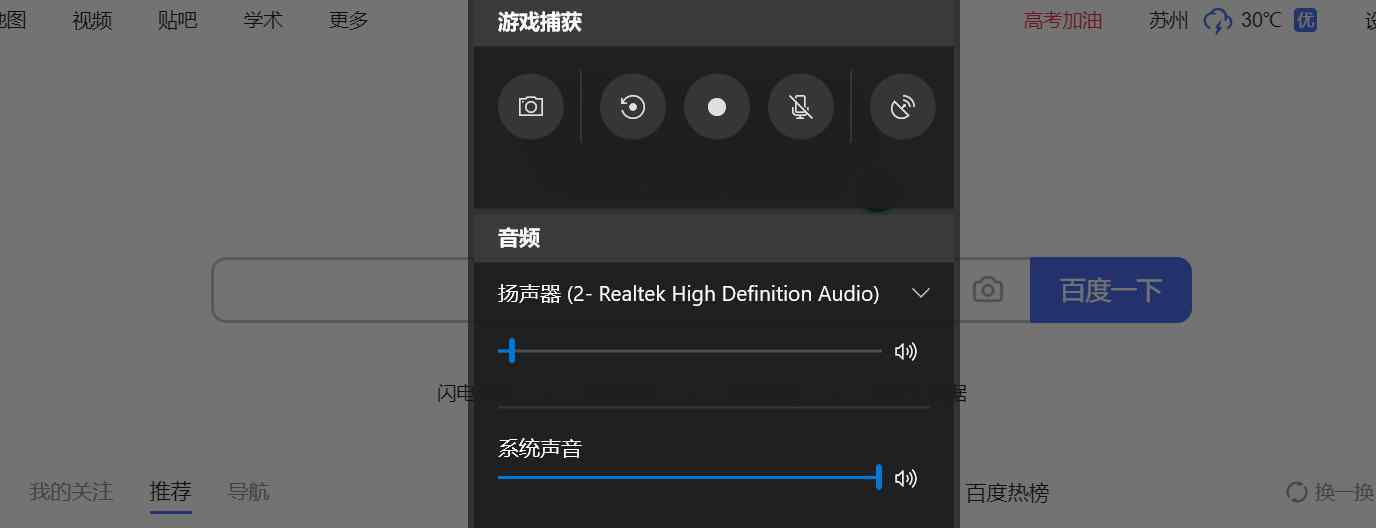Open the 学术 link

263,20
